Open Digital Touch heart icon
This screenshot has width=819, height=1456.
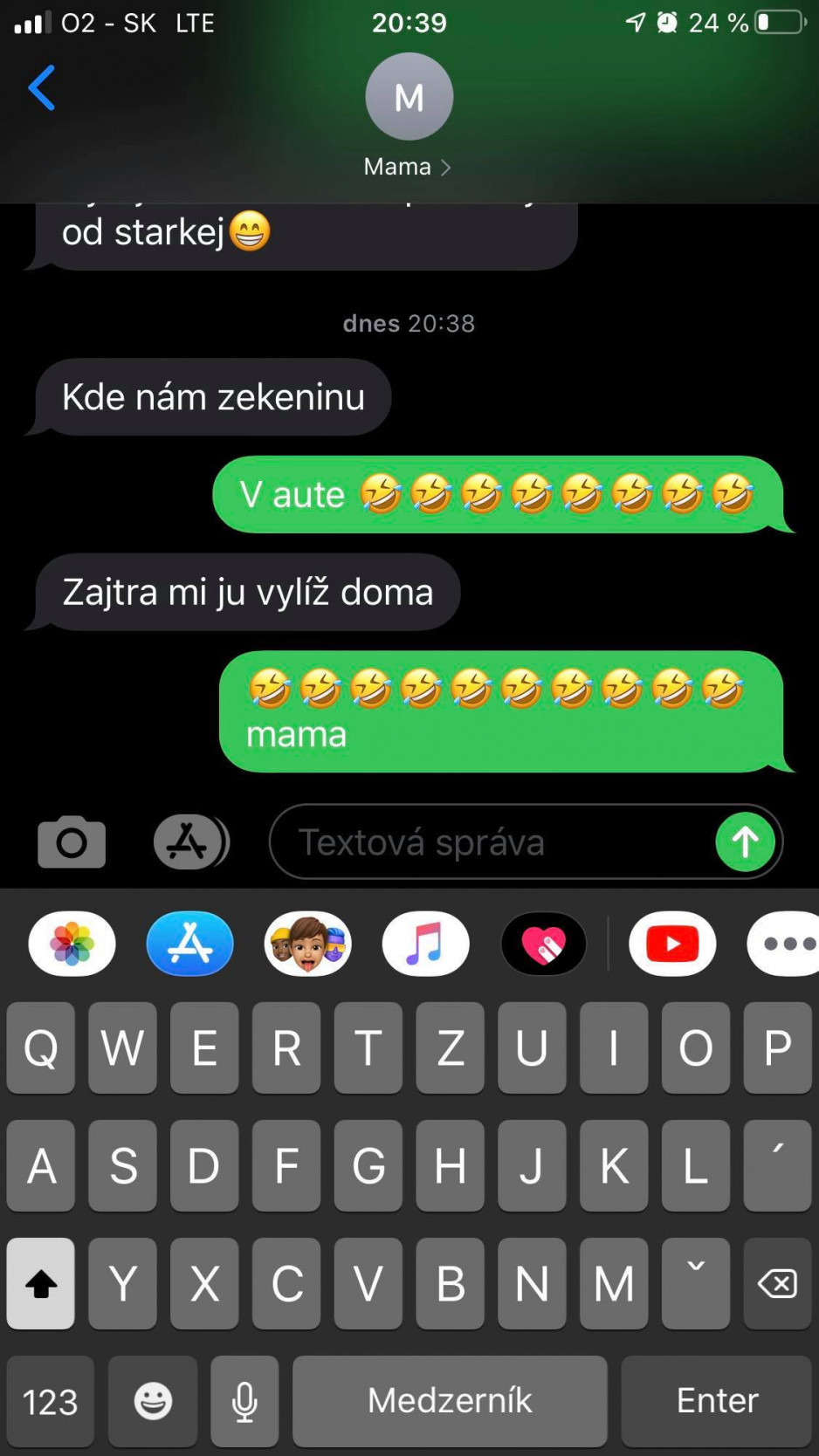click(544, 944)
